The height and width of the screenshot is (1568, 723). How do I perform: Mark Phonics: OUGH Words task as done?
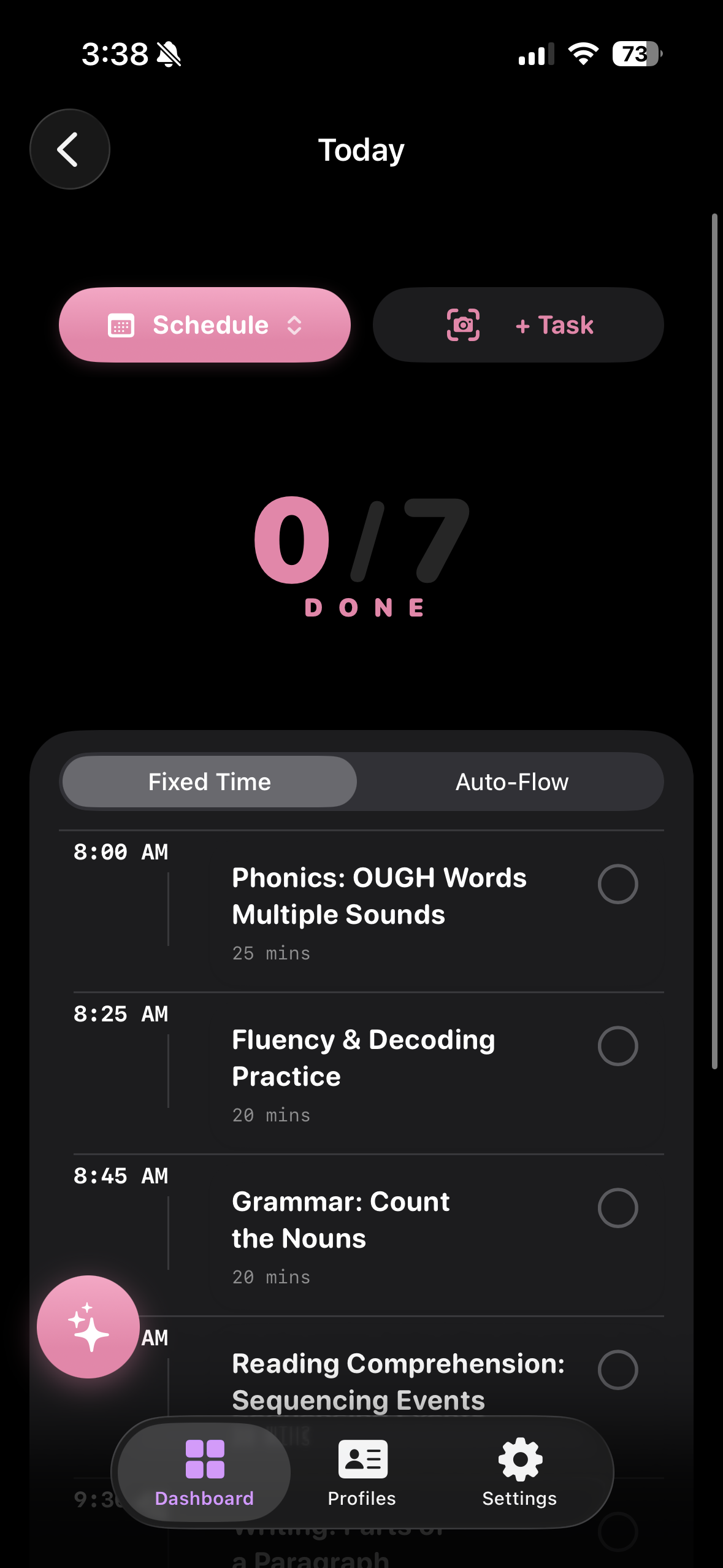[x=618, y=884]
